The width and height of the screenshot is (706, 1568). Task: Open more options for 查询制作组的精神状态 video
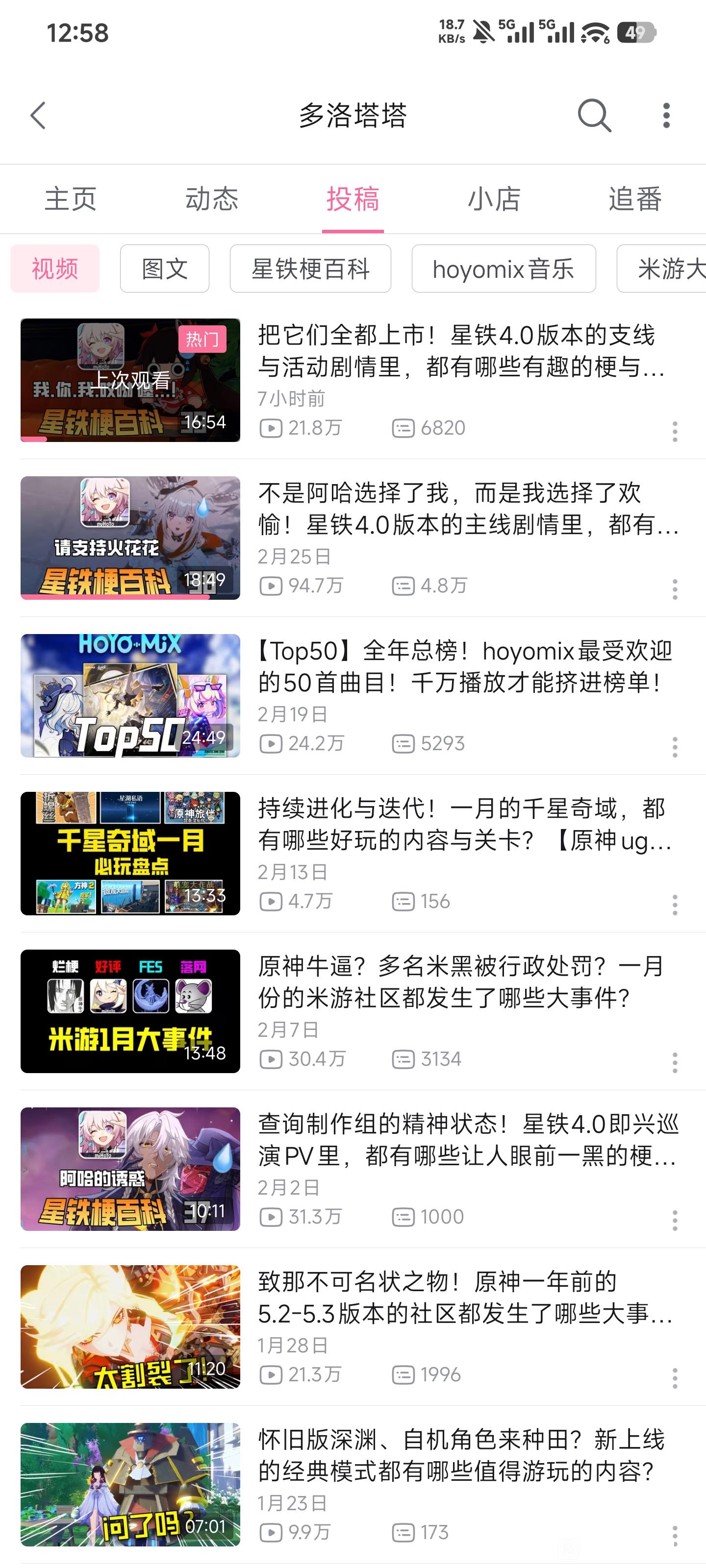(674, 1220)
